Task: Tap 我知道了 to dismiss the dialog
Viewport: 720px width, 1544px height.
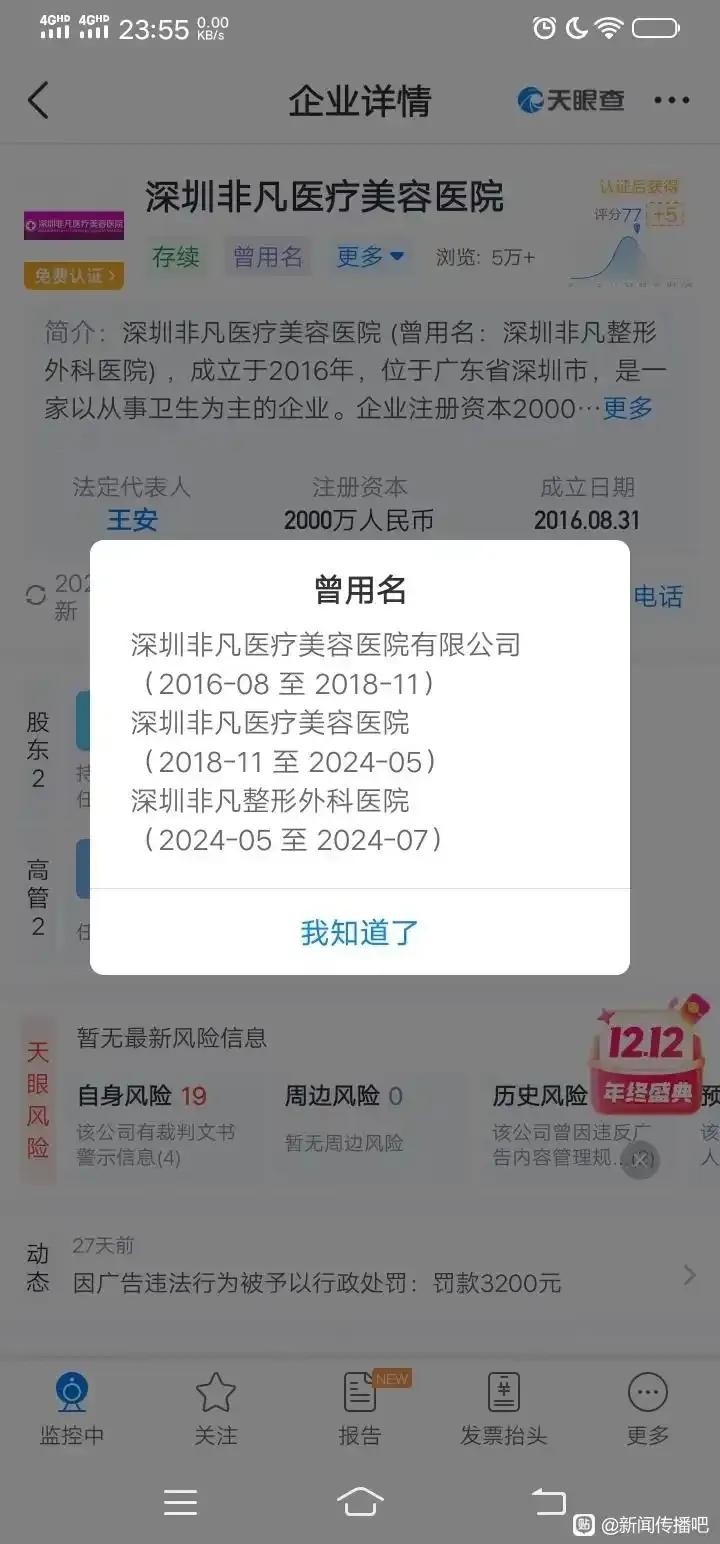Action: (359, 932)
